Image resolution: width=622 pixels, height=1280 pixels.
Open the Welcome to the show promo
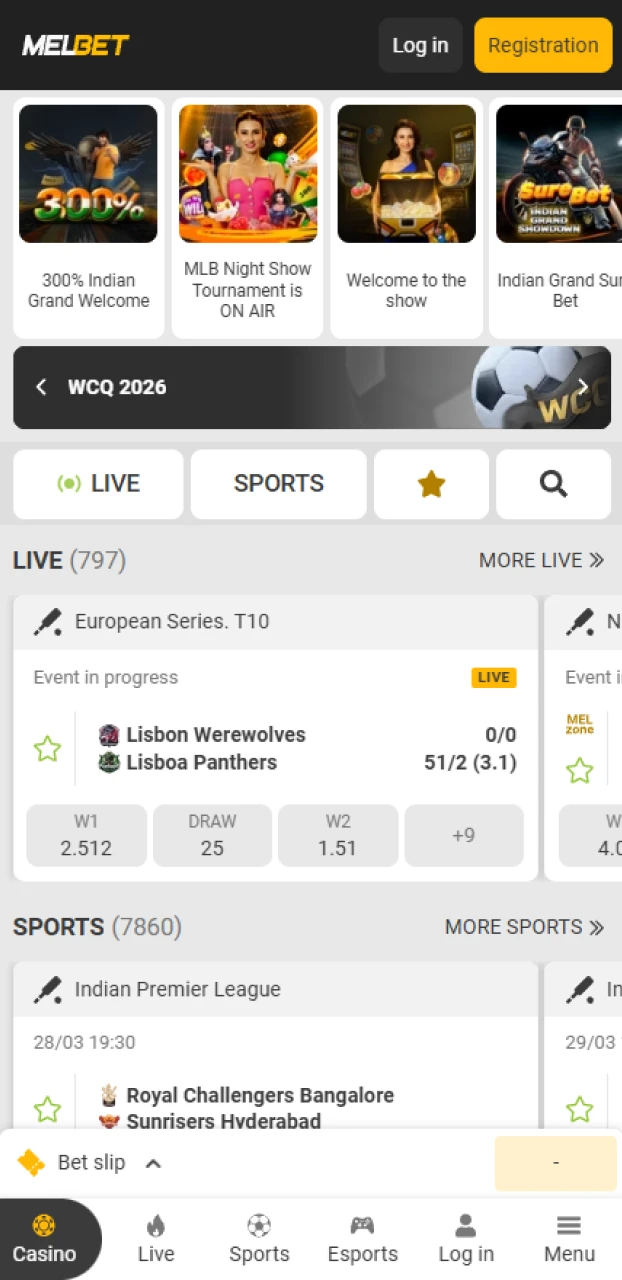tap(406, 217)
